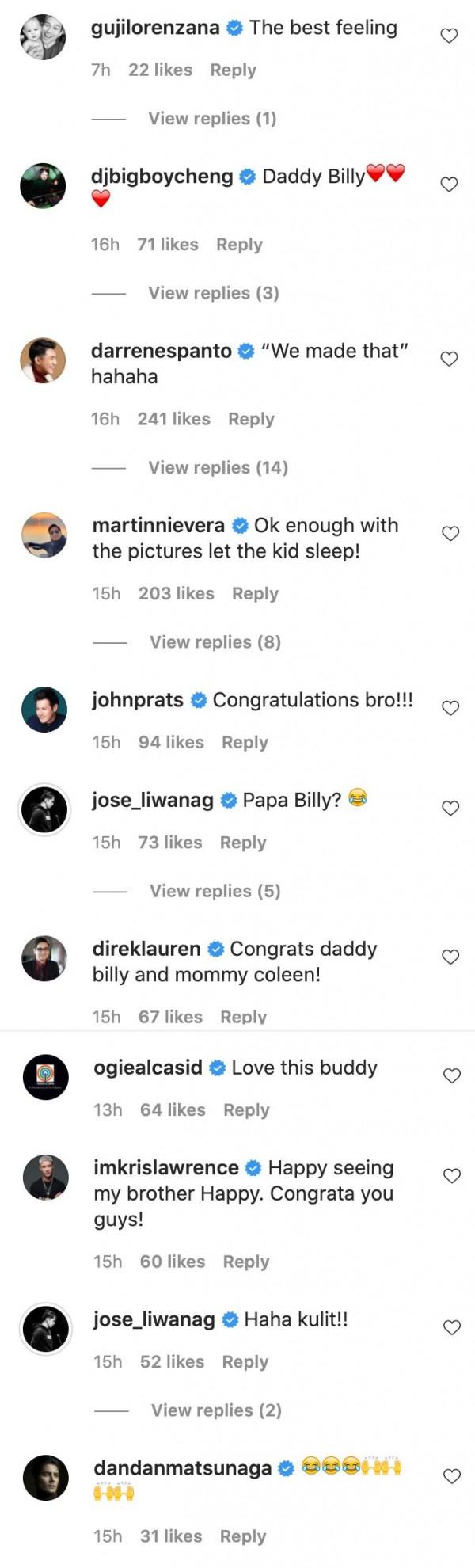View 2 replies under Haha kulit comment
This screenshot has height=1568, width=475.
pos(216,1410)
